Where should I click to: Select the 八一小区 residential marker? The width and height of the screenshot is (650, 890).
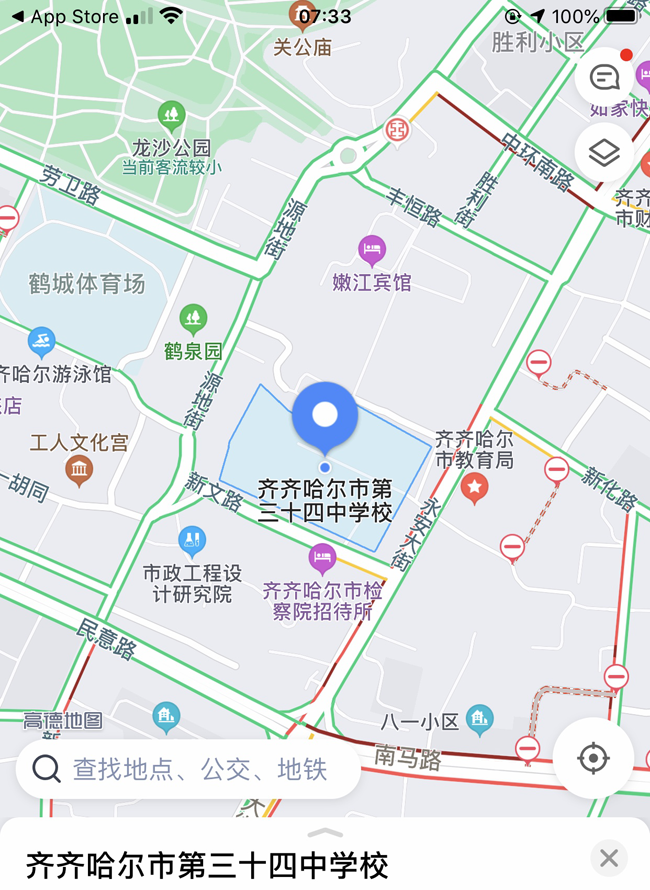[x=480, y=718]
